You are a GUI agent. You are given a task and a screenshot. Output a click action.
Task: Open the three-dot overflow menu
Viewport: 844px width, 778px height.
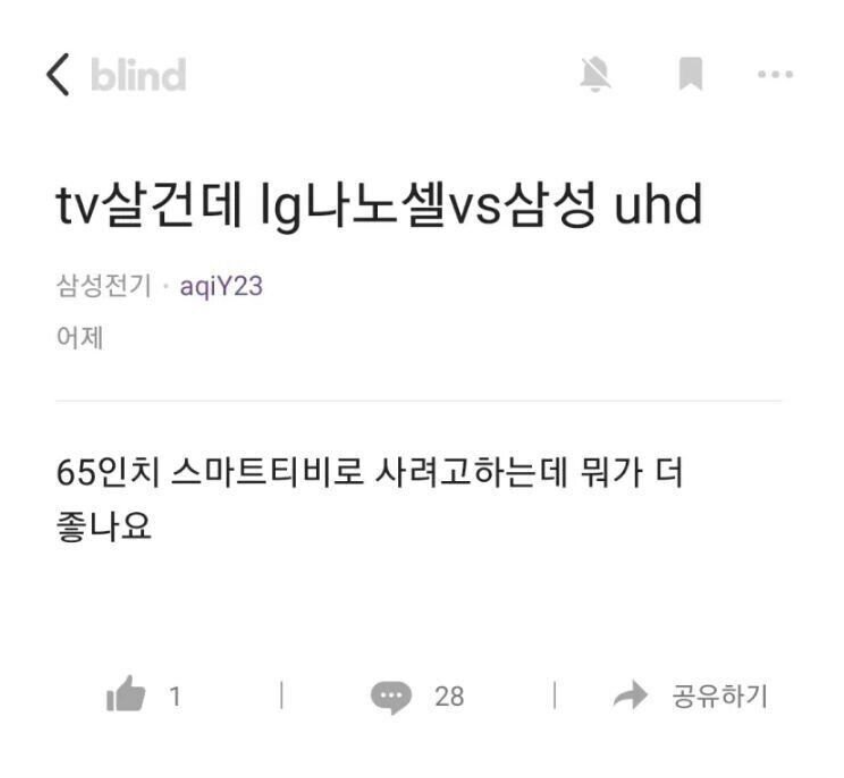click(776, 74)
